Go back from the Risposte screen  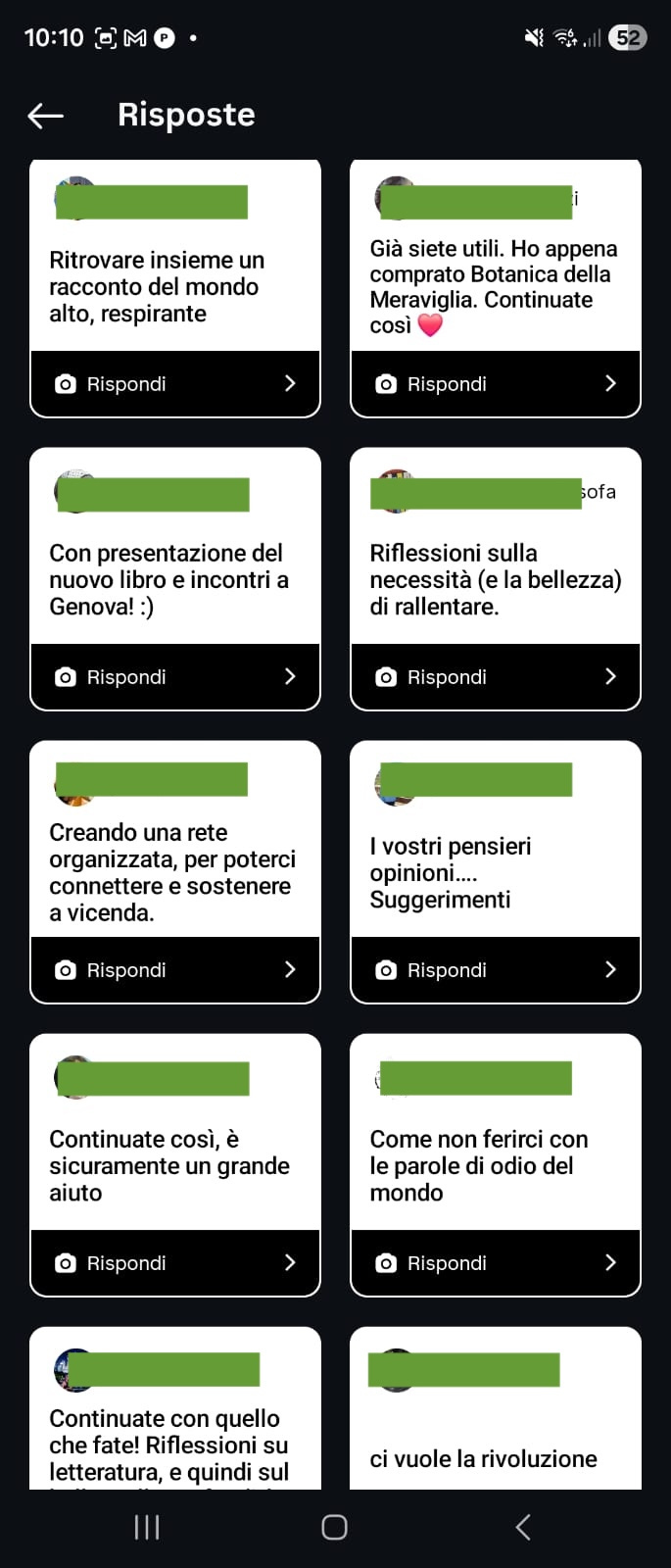pyautogui.click(x=45, y=116)
